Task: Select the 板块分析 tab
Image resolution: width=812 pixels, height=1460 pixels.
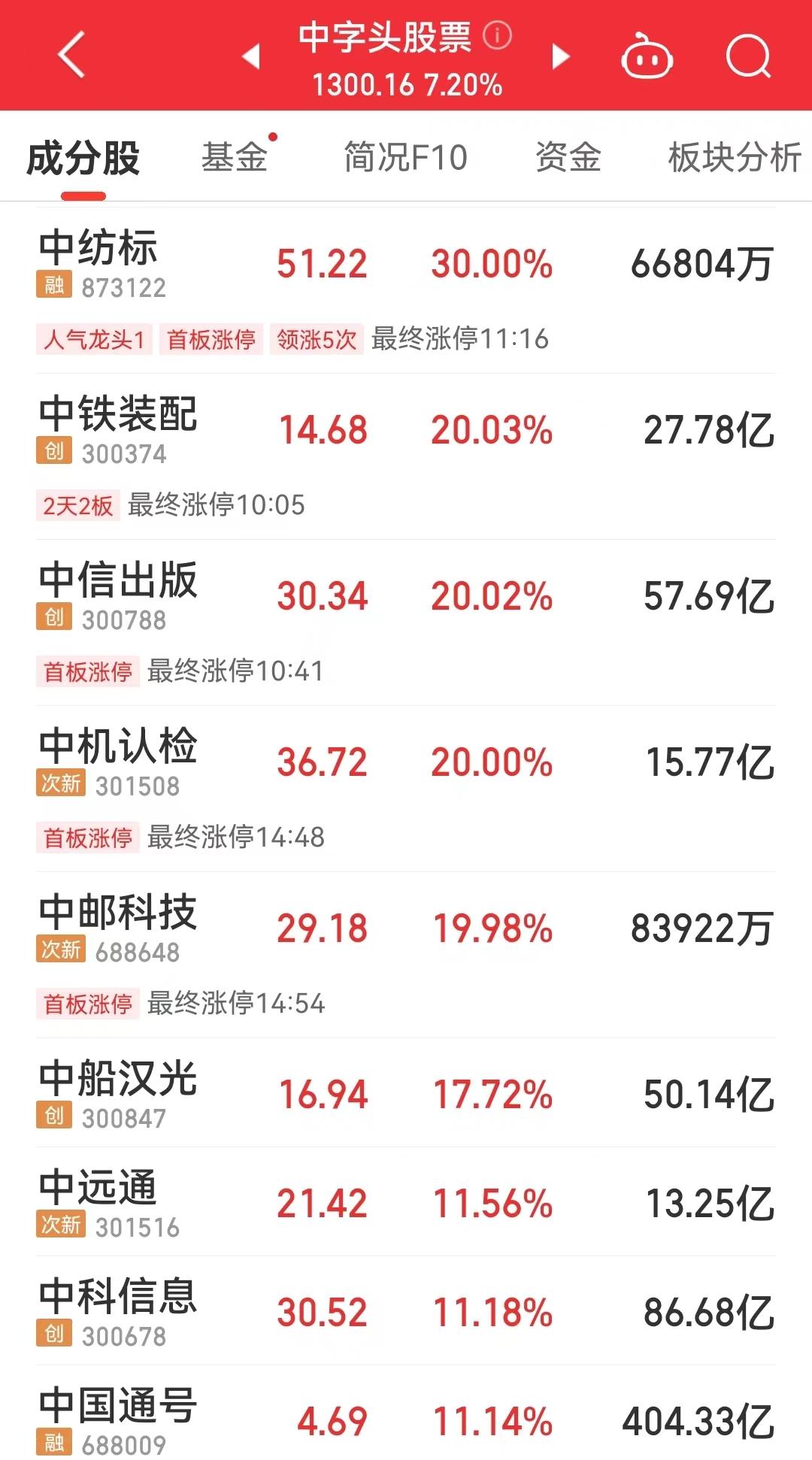Action: pyautogui.click(x=735, y=157)
